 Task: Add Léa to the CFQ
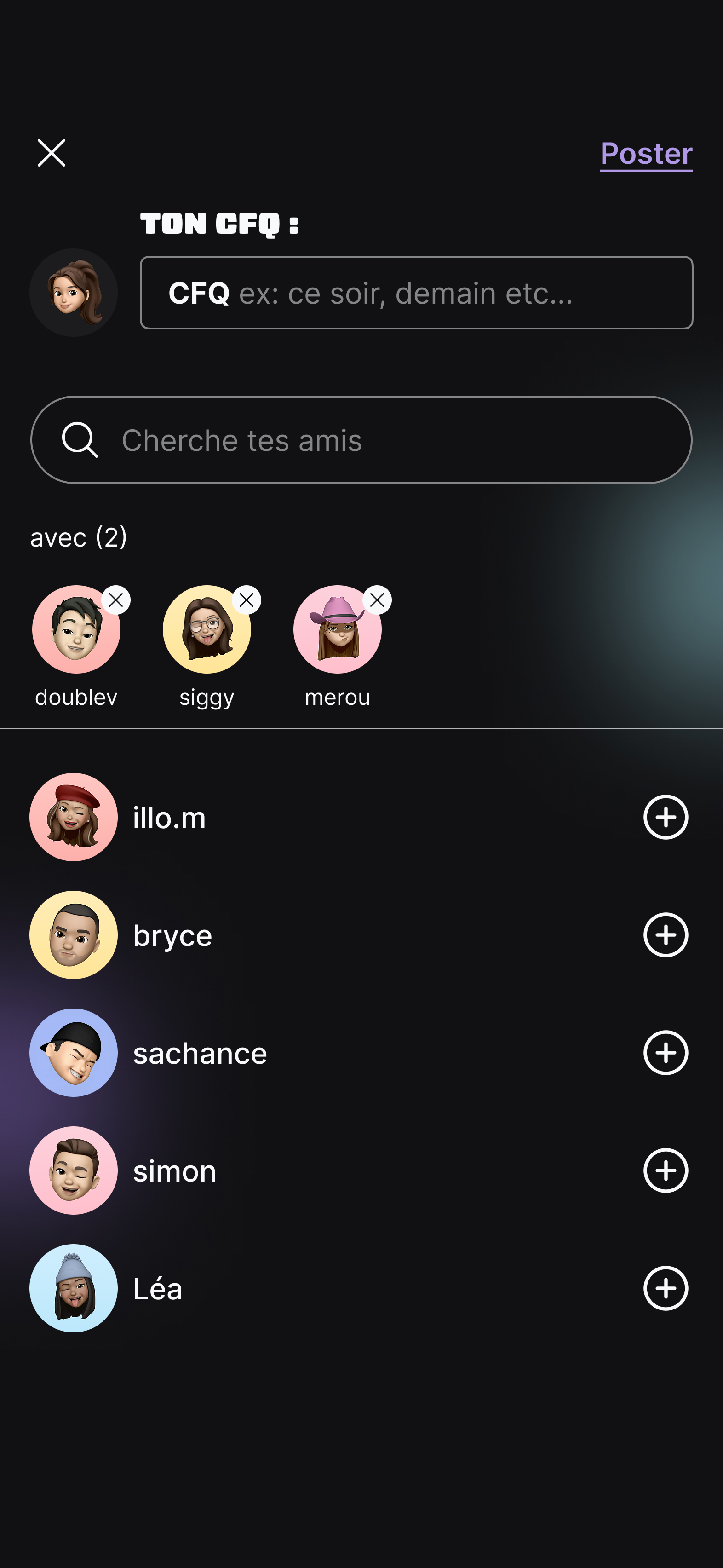[665, 1288]
